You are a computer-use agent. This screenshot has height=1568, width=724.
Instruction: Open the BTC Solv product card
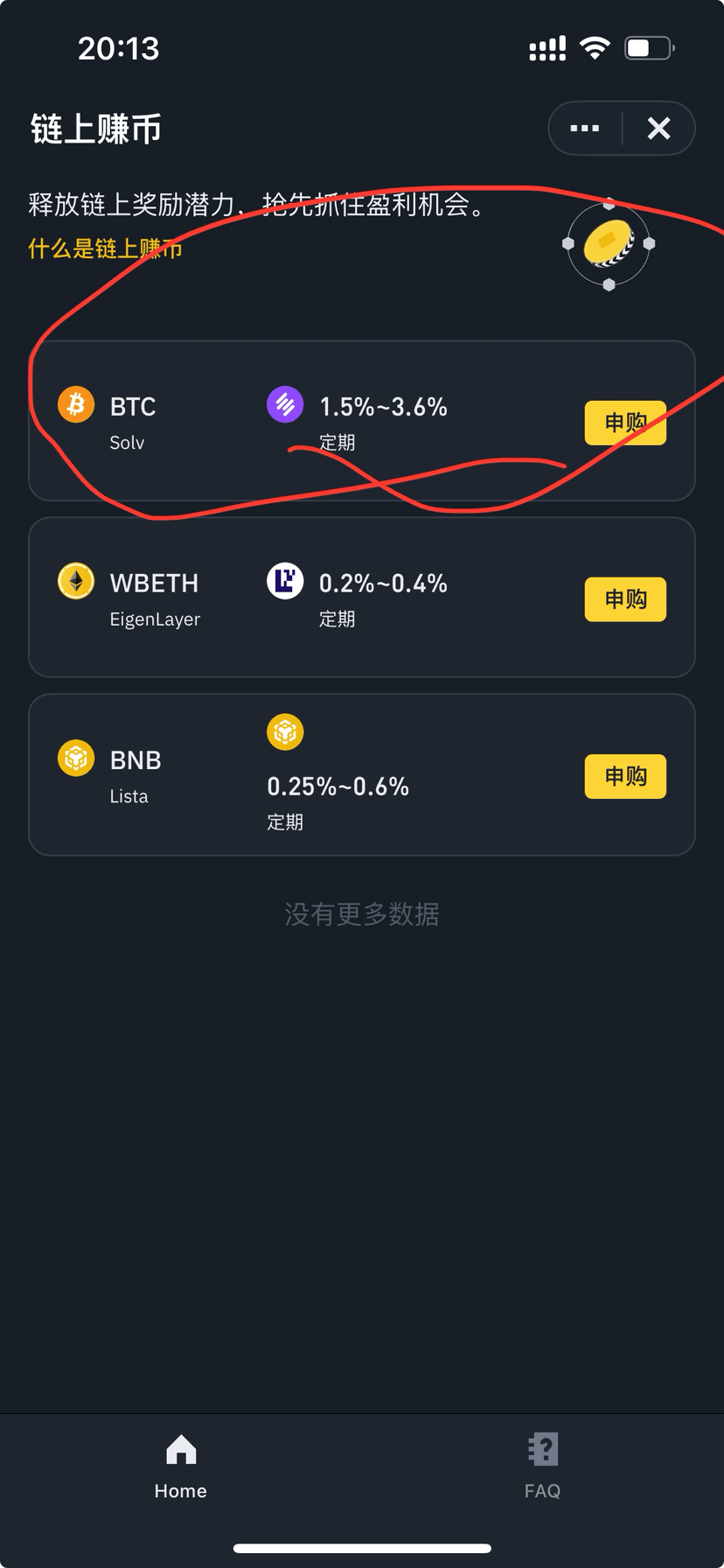(x=362, y=421)
